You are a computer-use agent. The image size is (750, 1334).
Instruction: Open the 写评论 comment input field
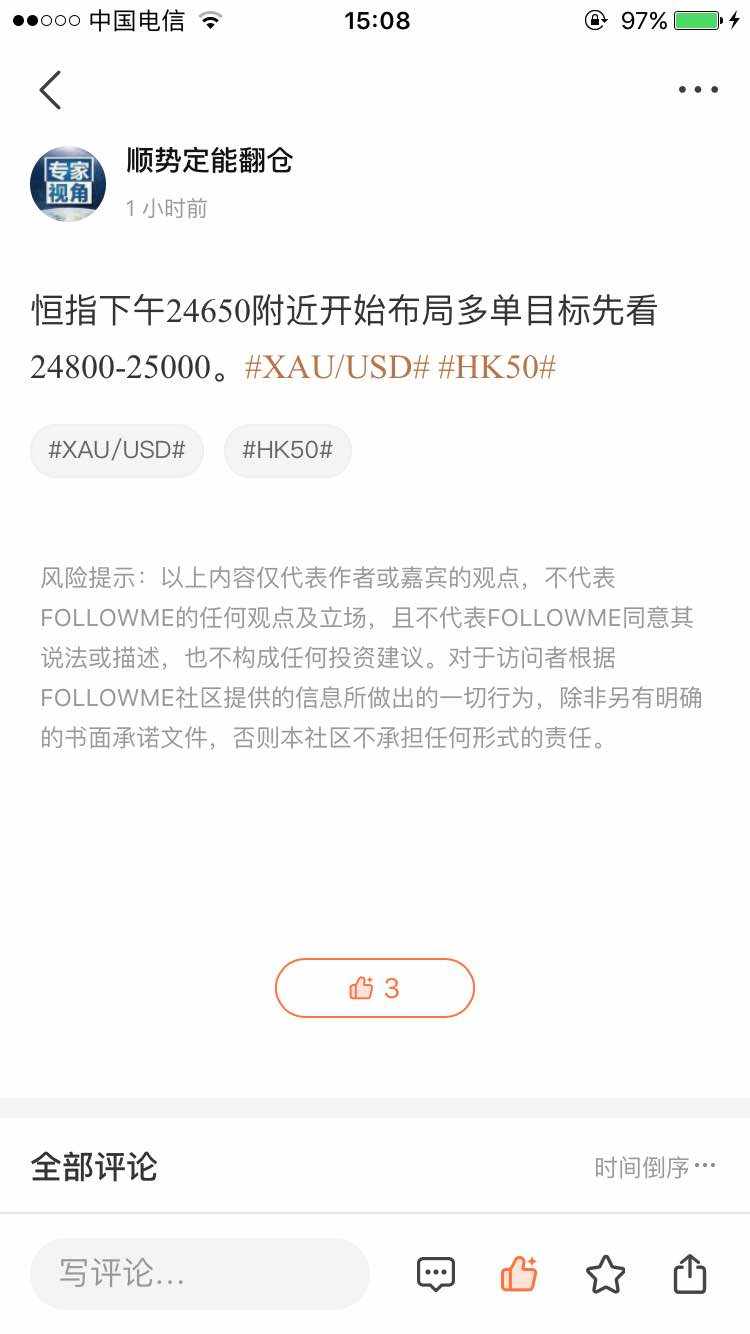coord(200,1274)
